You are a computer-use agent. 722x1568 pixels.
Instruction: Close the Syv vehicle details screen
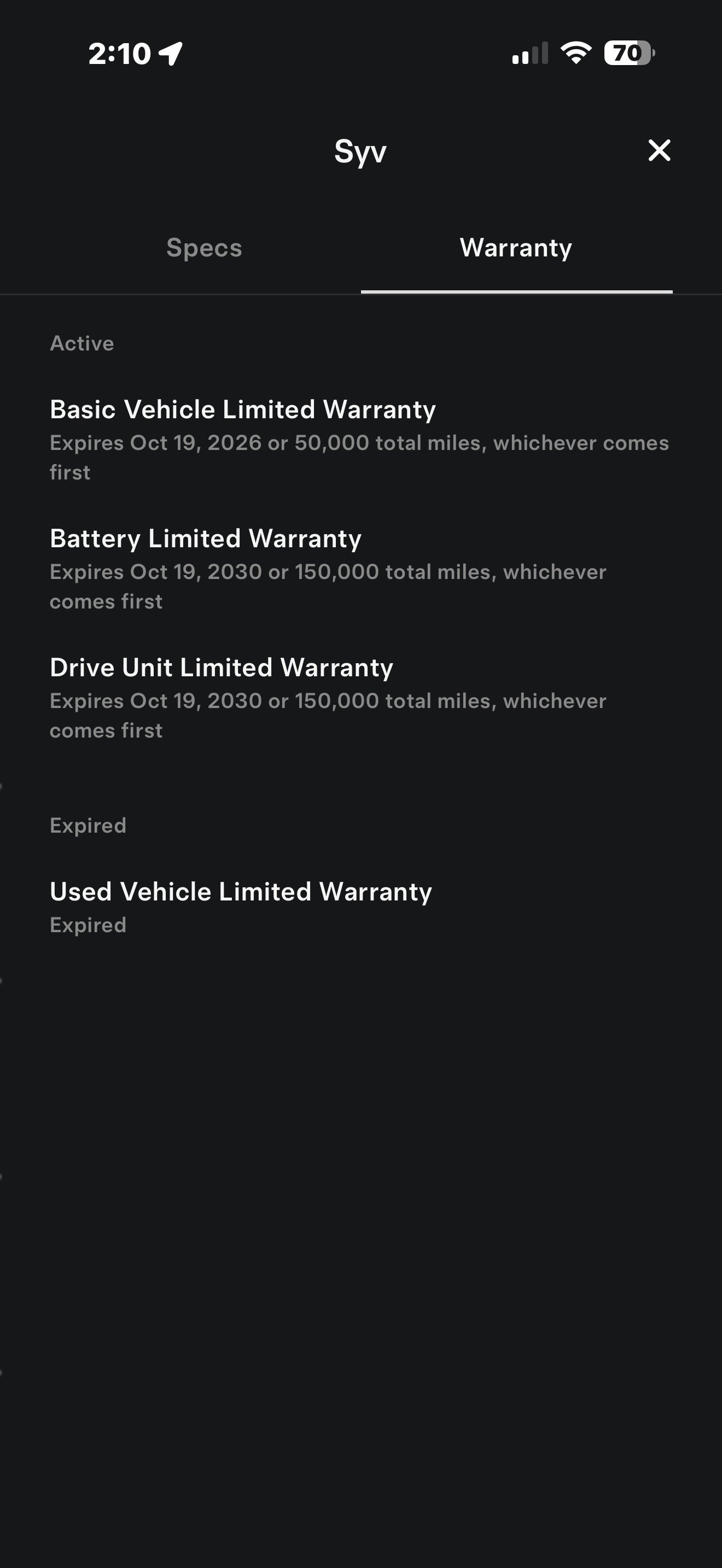tap(659, 150)
